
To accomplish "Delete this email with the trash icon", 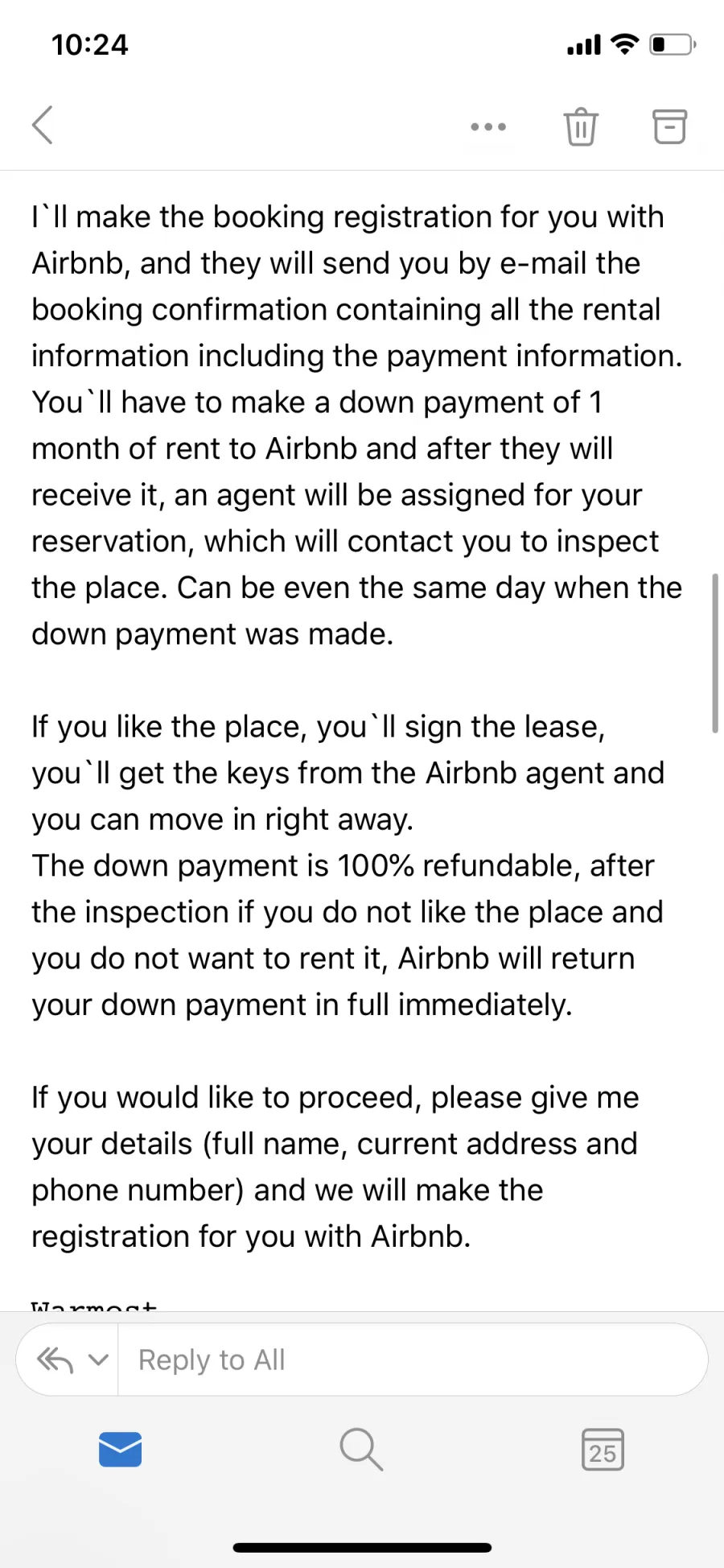I will click(580, 126).
